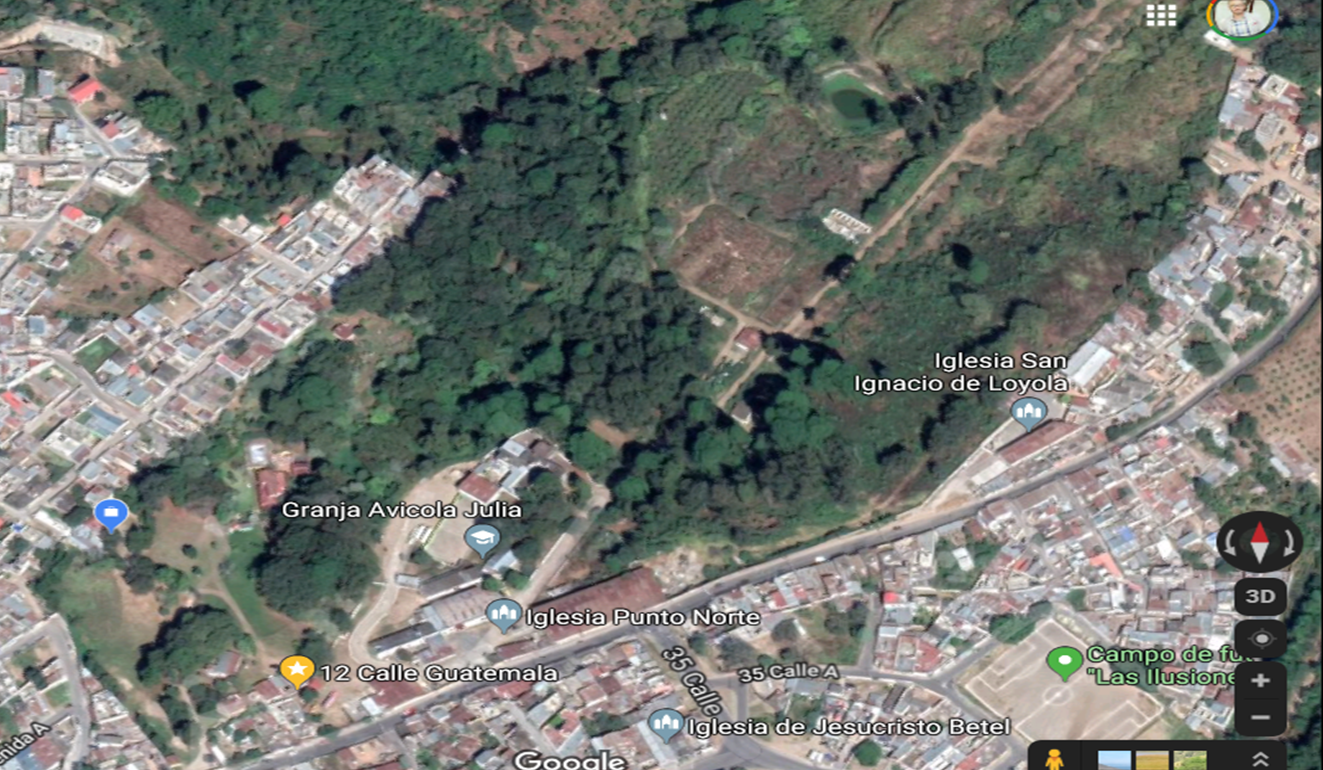The image size is (1323, 770).
Task: Reset map orientation with the compass
Action: point(1260,543)
